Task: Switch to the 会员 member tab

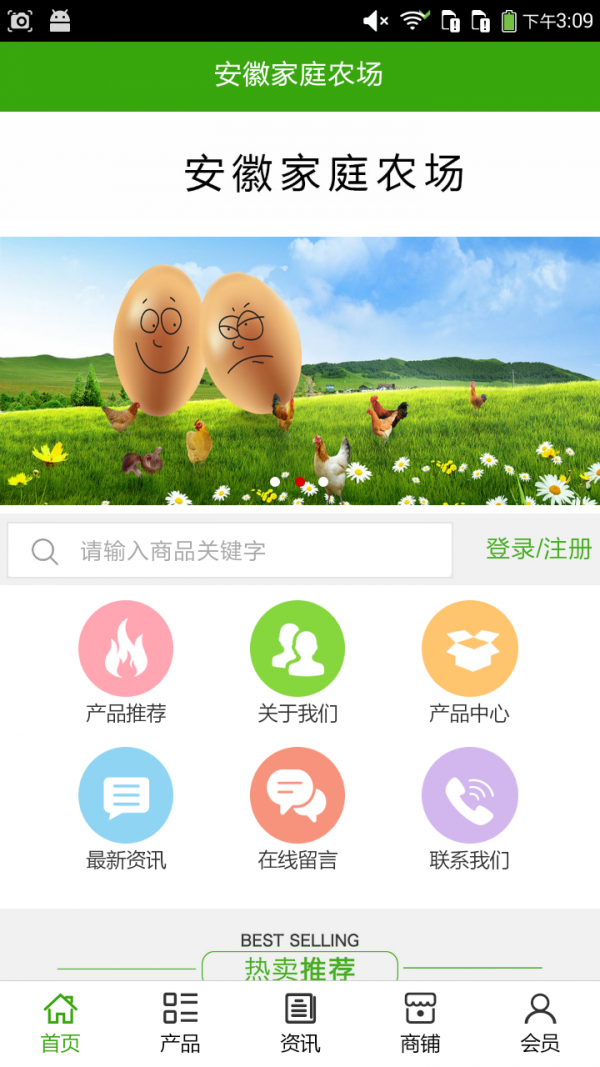Action: (540, 1022)
